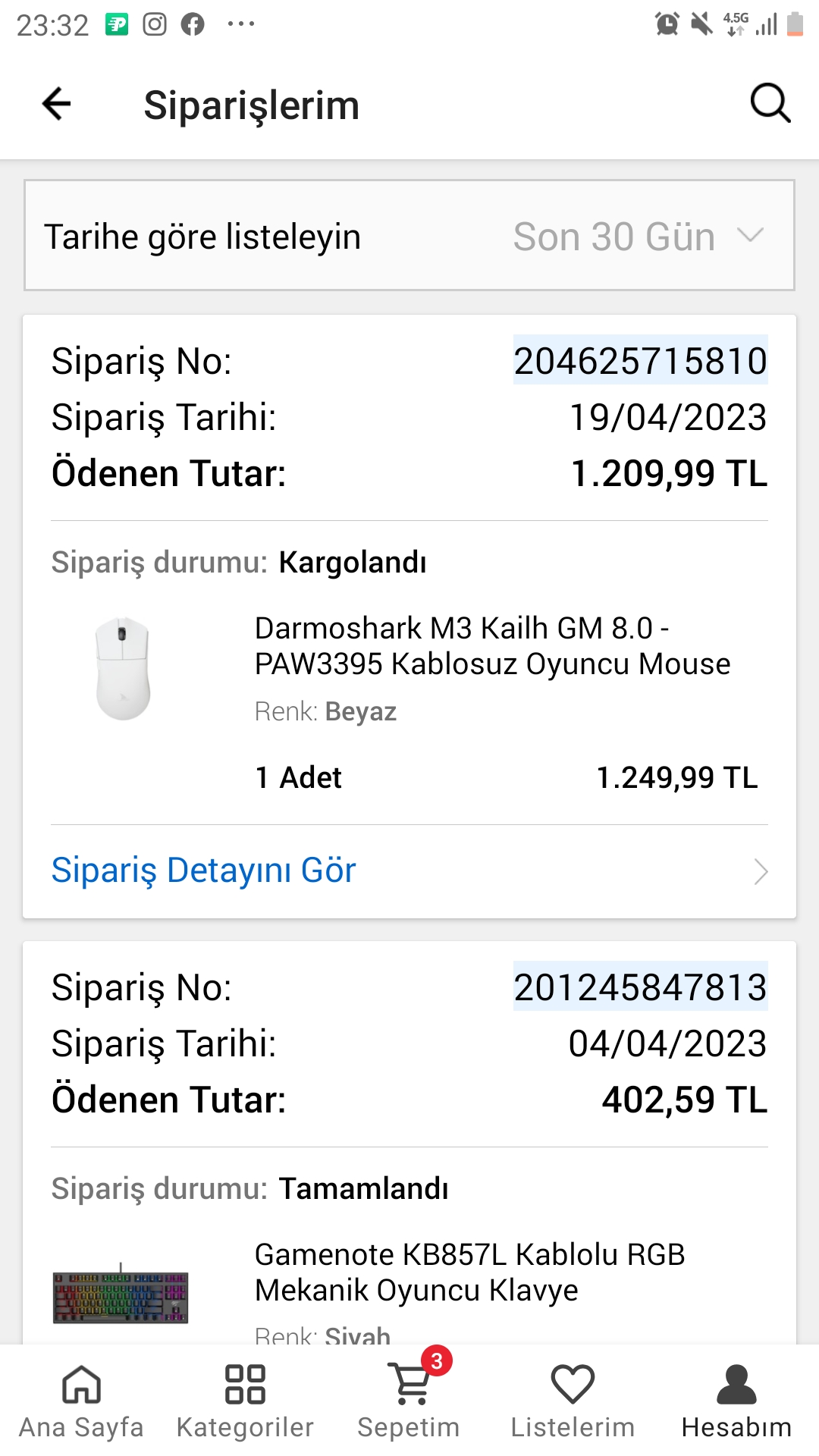Tap the Darmoshark M3 mouse product name
Image resolution: width=819 pixels, height=1456 pixels.
click(491, 646)
